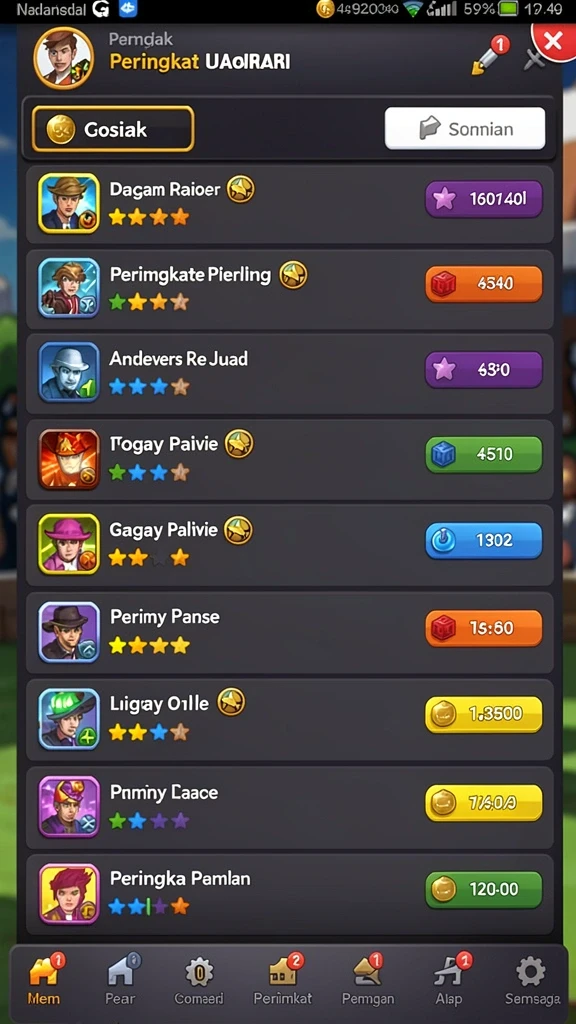Tap the green 4510 button for Togay Paivie
This screenshot has width=576, height=1024.
pos(484,455)
